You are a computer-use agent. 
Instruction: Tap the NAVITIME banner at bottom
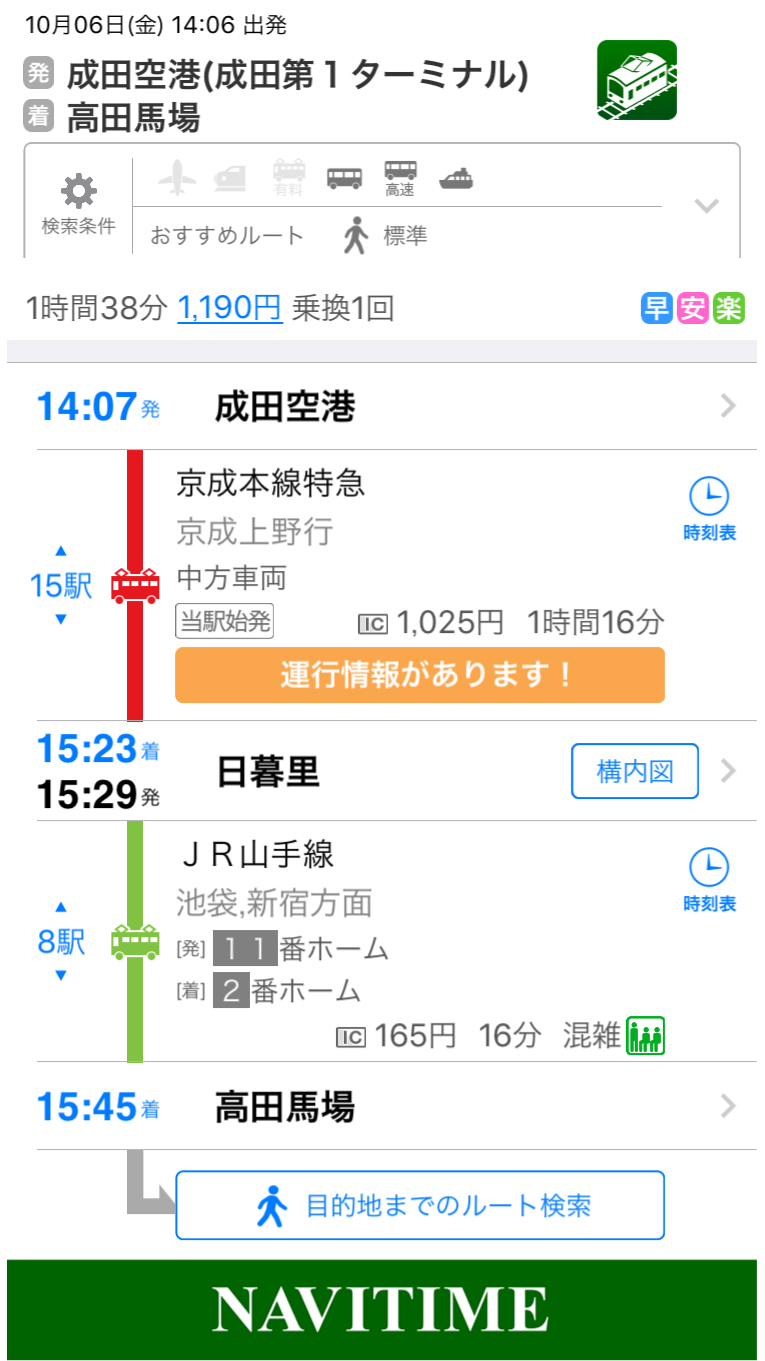[x=382, y=1308]
